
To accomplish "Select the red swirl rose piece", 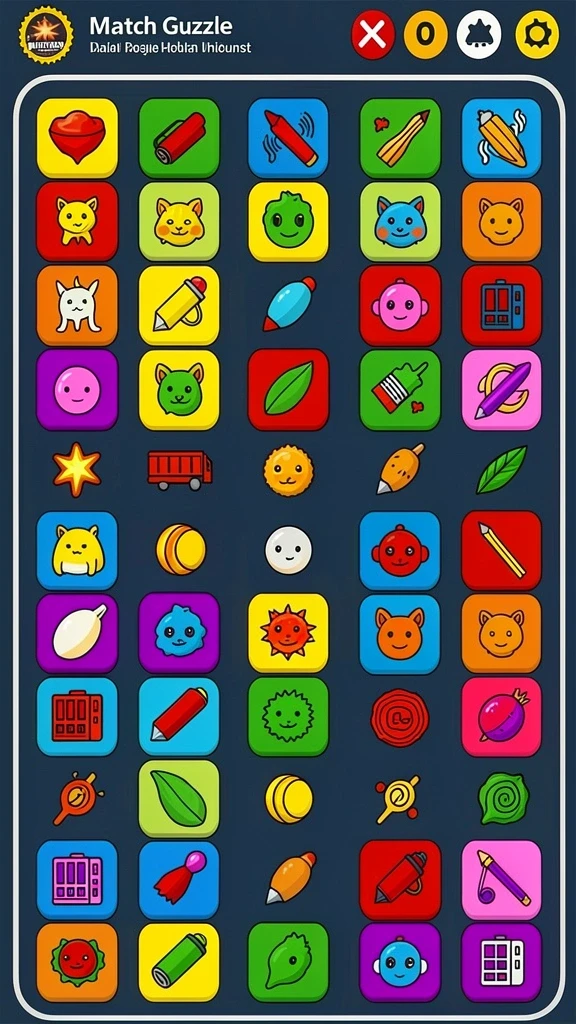I will [x=400, y=718].
